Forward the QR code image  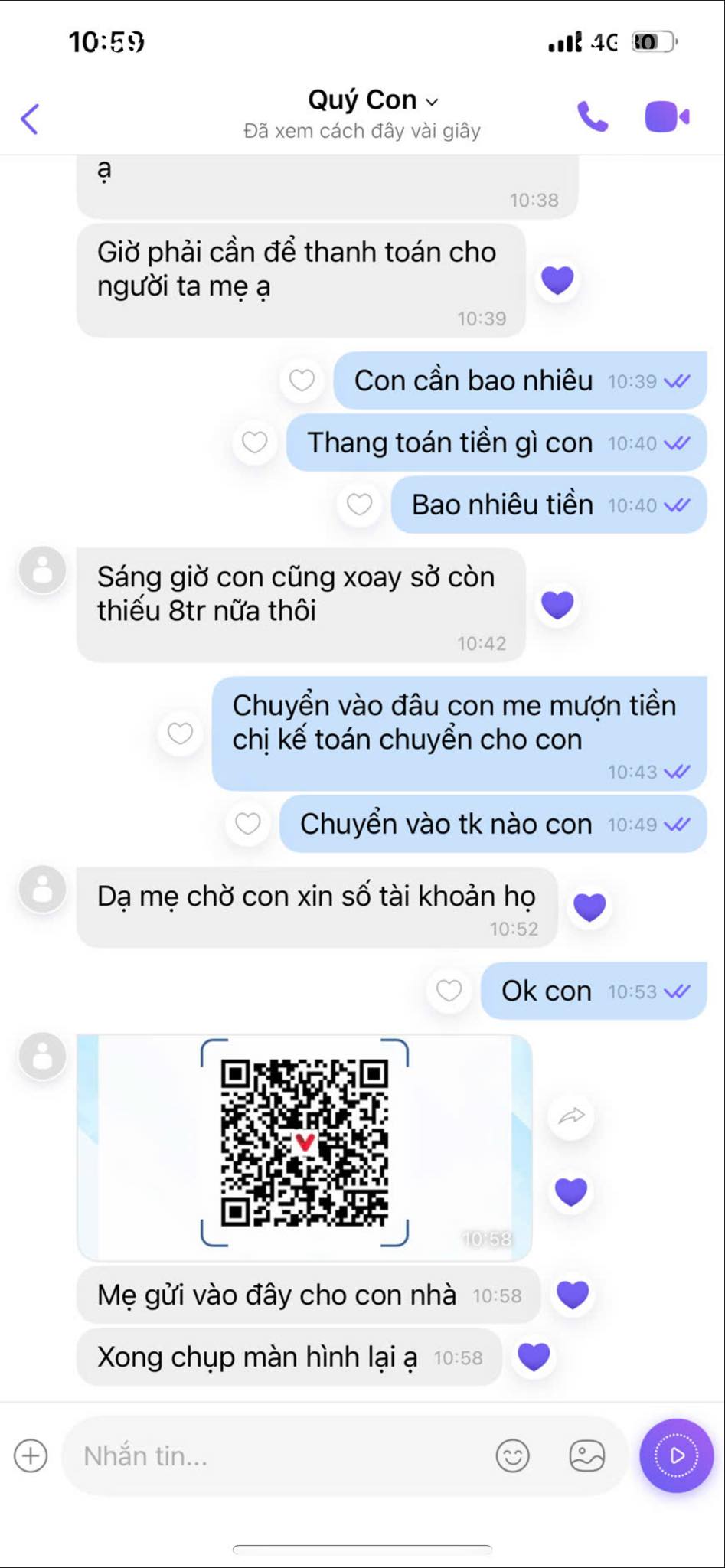(x=571, y=1116)
